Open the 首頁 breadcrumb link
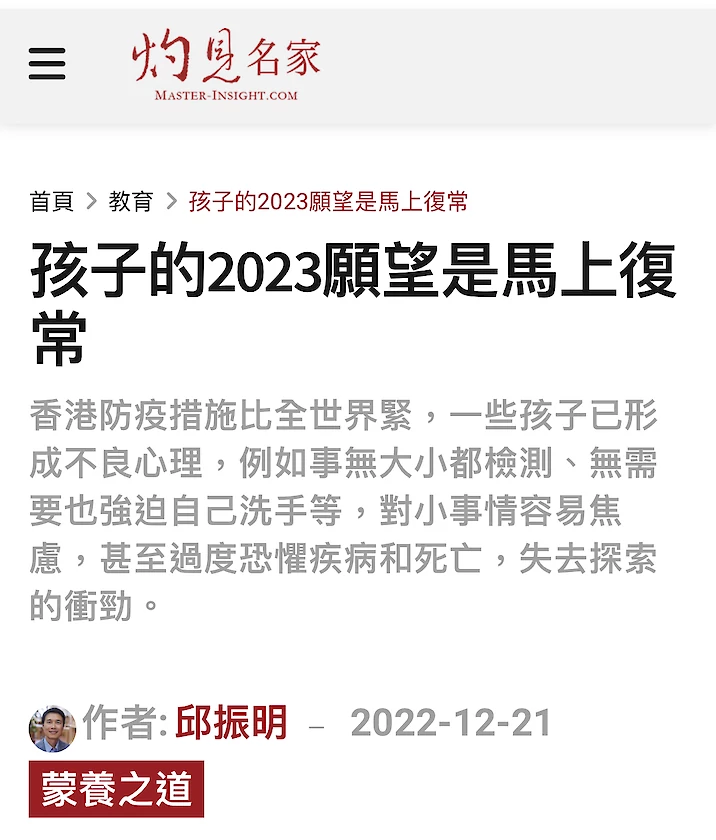This screenshot has width=716, height=840. pos(52,201)
